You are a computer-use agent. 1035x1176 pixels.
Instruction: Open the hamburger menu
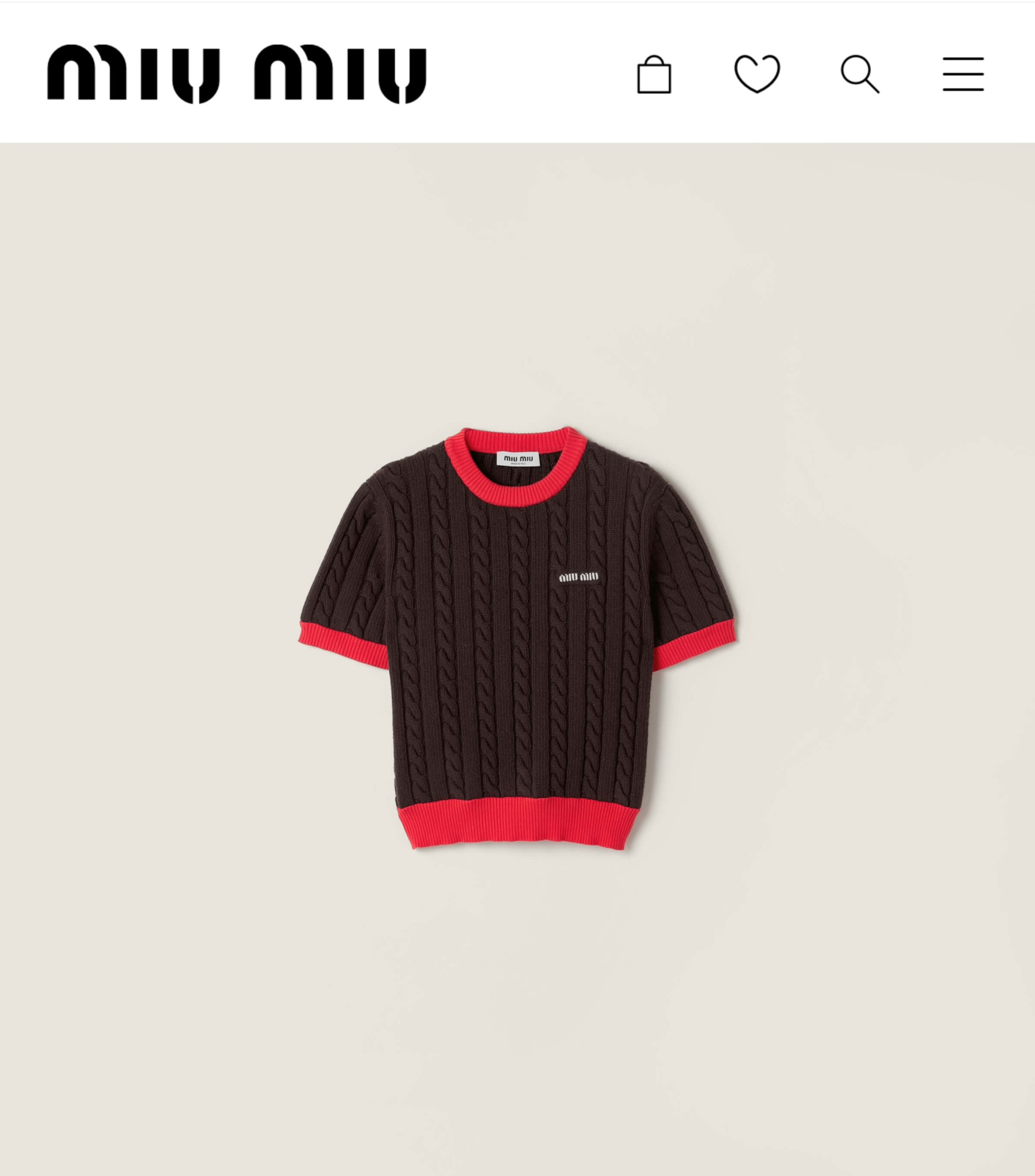coord(963,74)
